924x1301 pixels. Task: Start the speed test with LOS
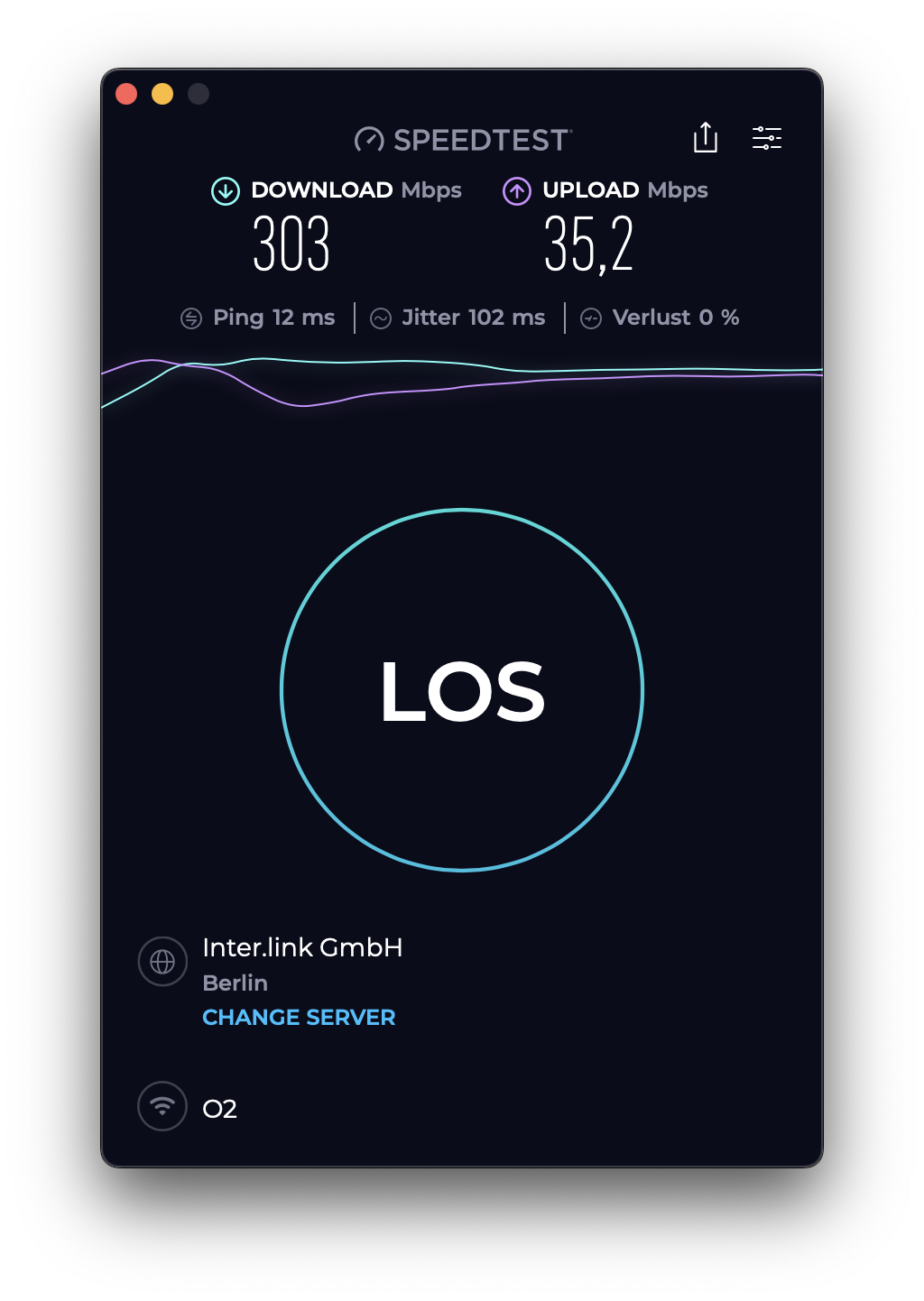(x=462, y=690)
